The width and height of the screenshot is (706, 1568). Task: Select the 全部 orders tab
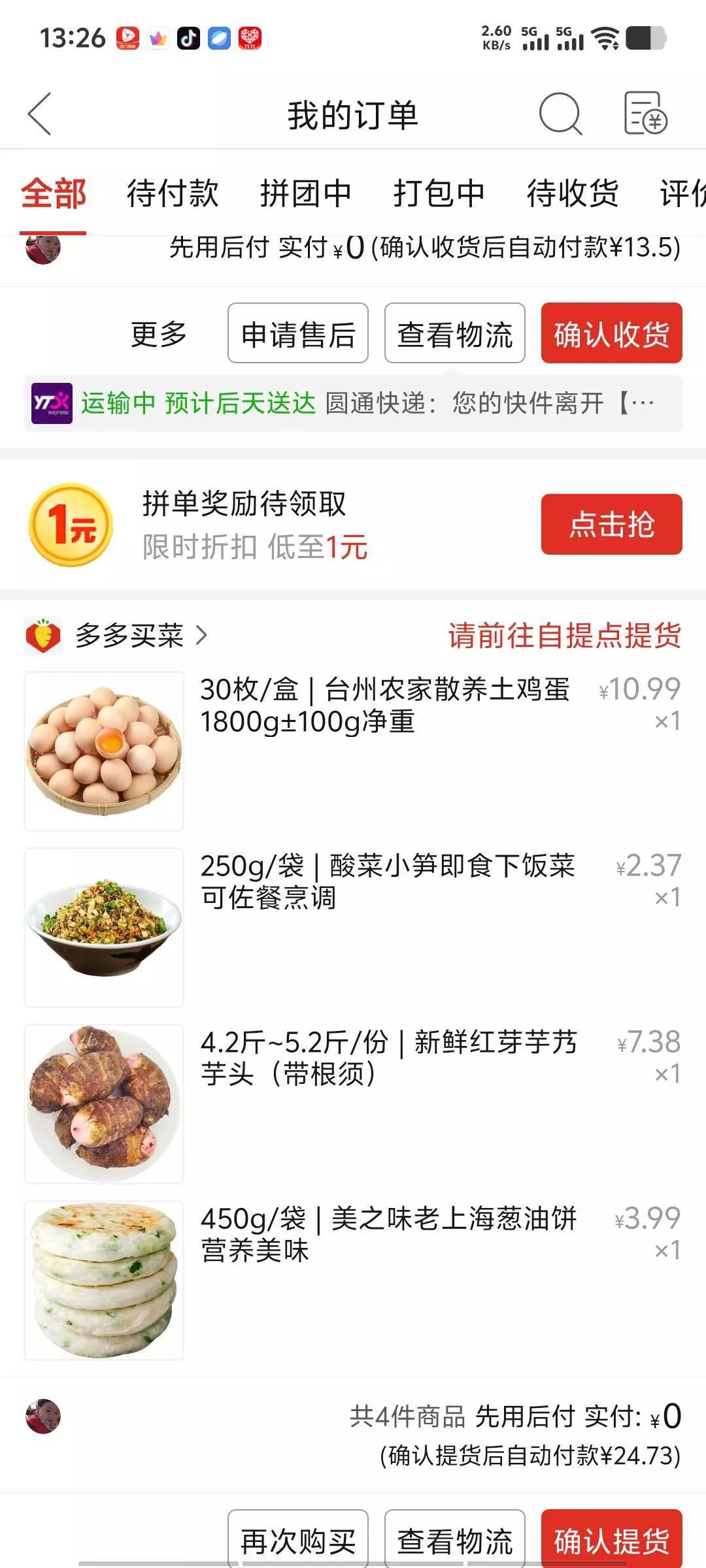[54, 193]
